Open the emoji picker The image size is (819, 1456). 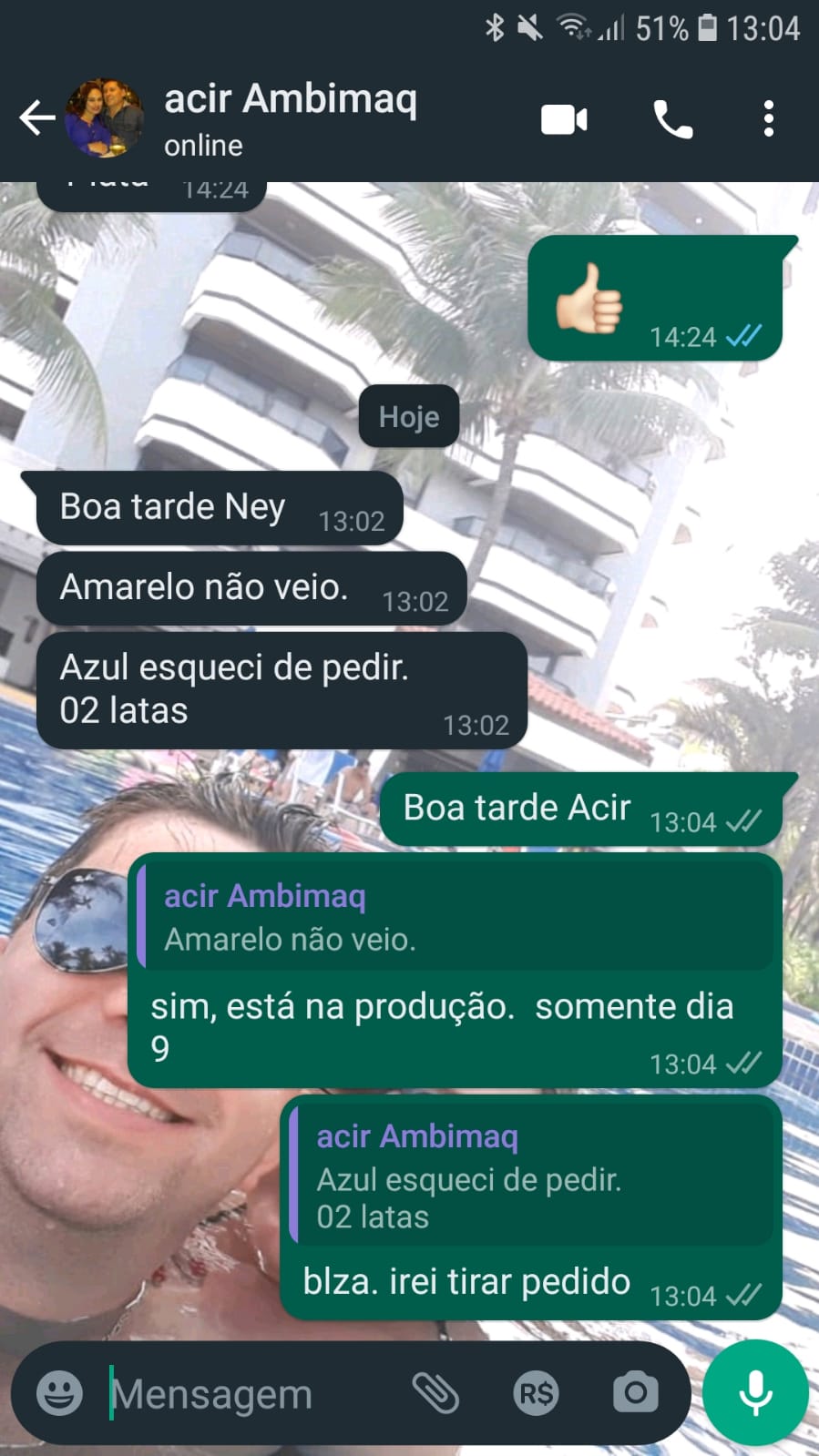click(59, 1392)
